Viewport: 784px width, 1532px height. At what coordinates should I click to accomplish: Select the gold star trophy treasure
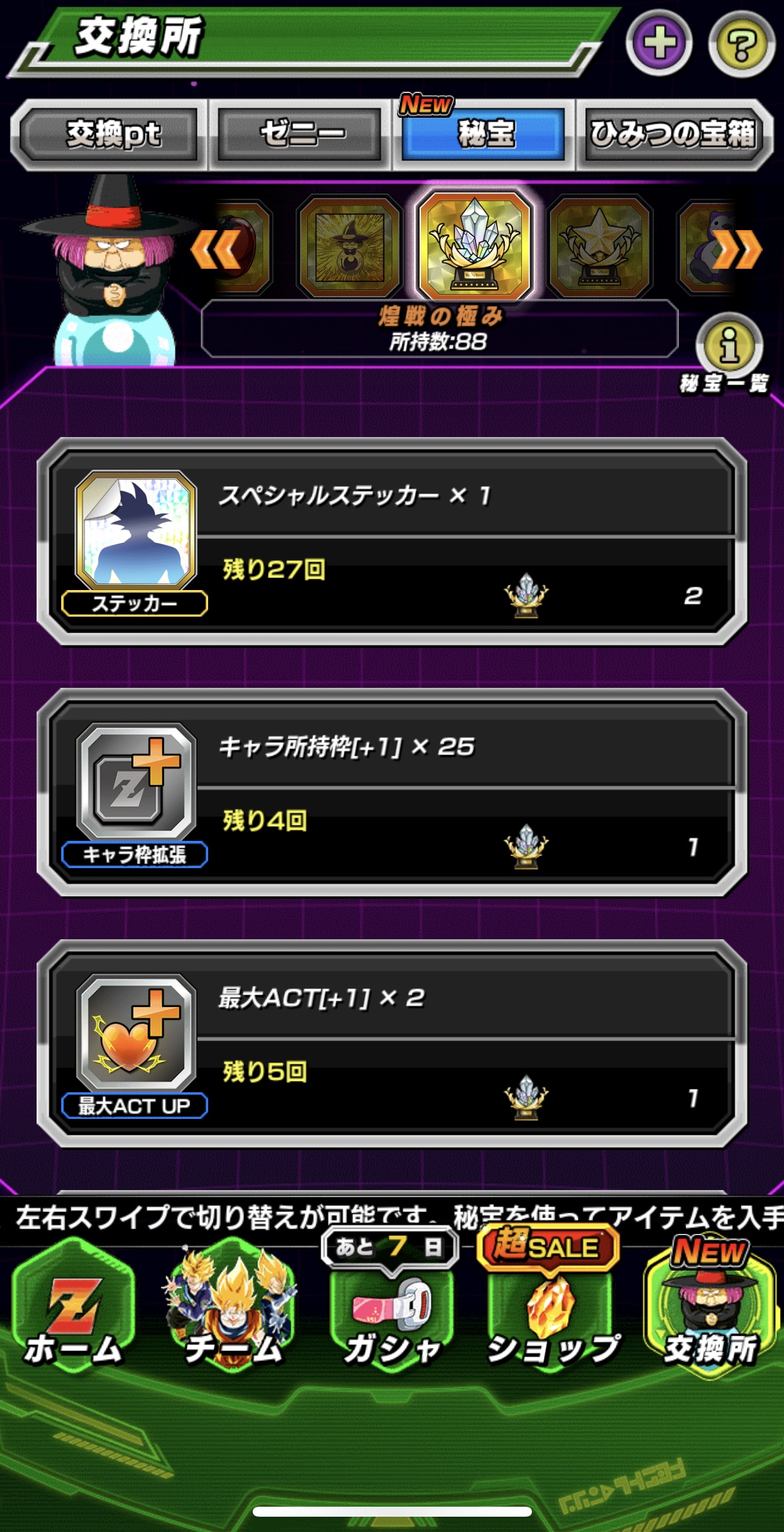tap(599, 247)
